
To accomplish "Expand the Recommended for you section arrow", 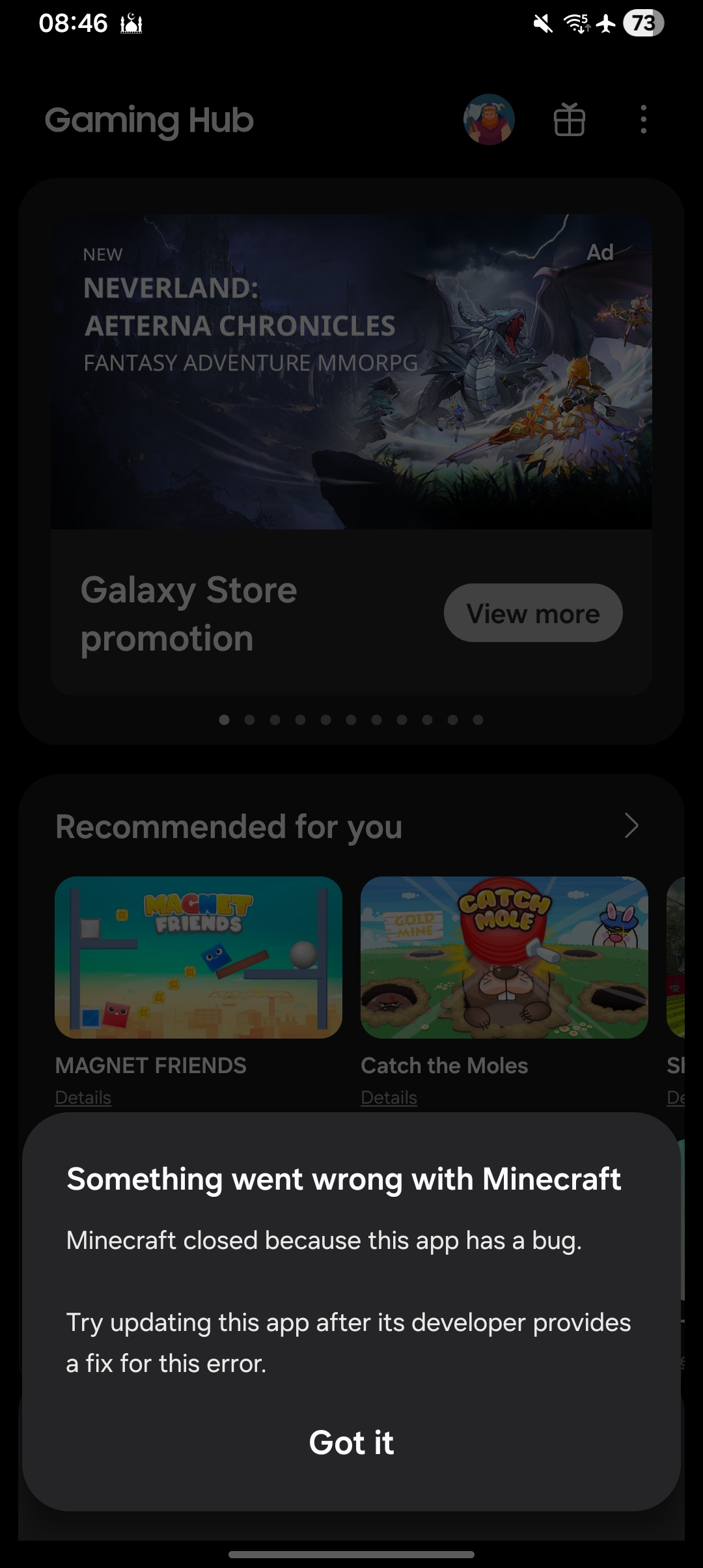I will point(631,826).
